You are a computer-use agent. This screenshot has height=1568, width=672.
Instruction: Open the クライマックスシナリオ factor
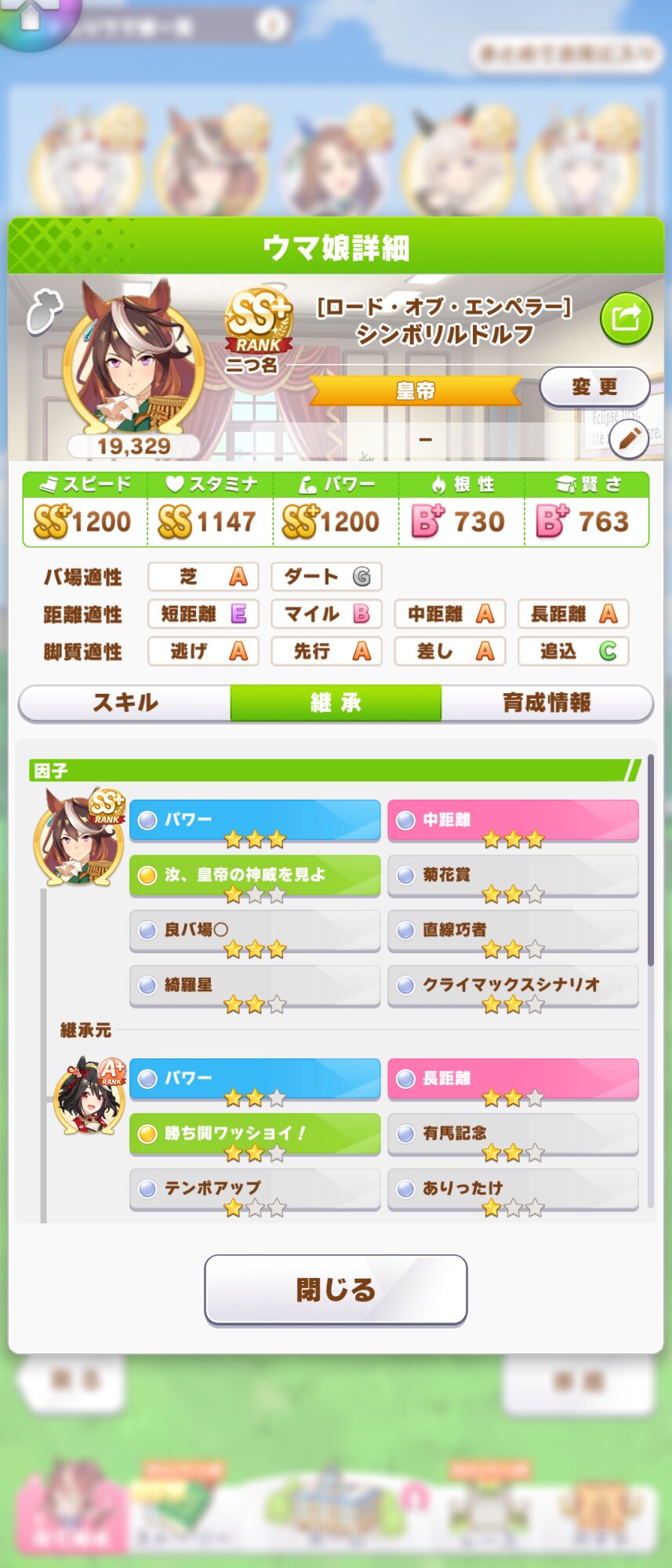click(x=513, y=985)
